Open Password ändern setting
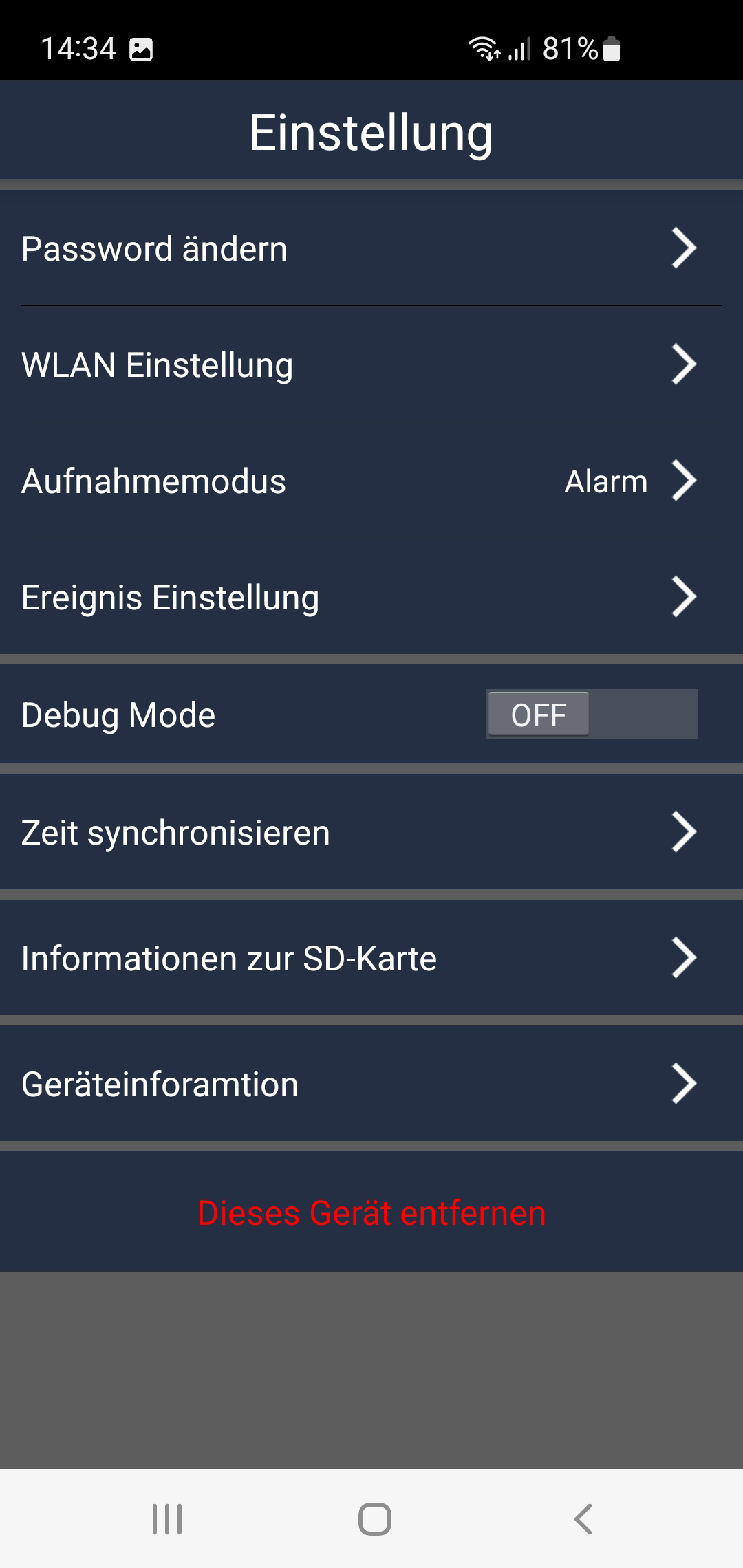This screenshot has width=743, height=1568. click(371, 248)
